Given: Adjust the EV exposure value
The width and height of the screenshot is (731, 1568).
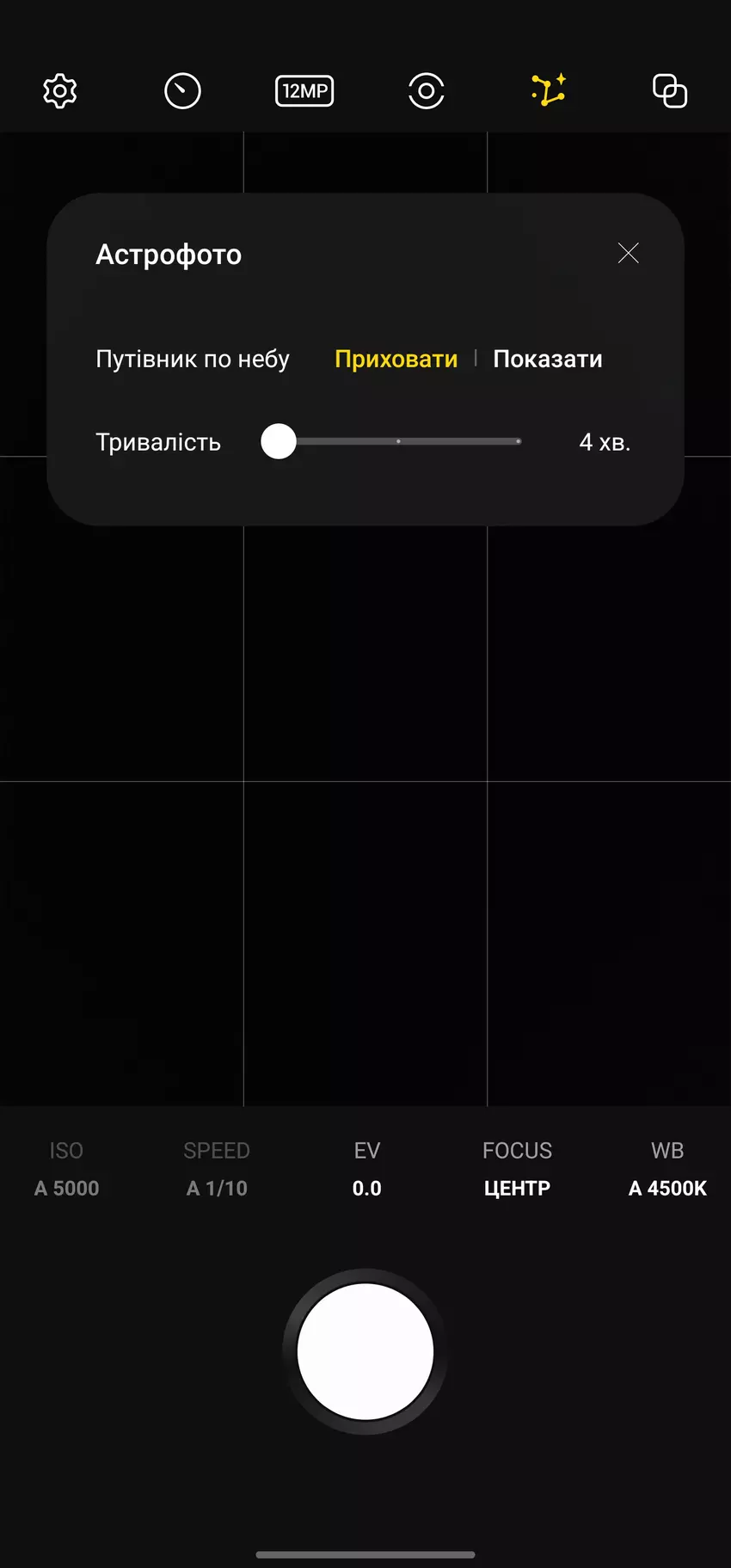Looking at the screenshot, I should [x=366, y=1170].
